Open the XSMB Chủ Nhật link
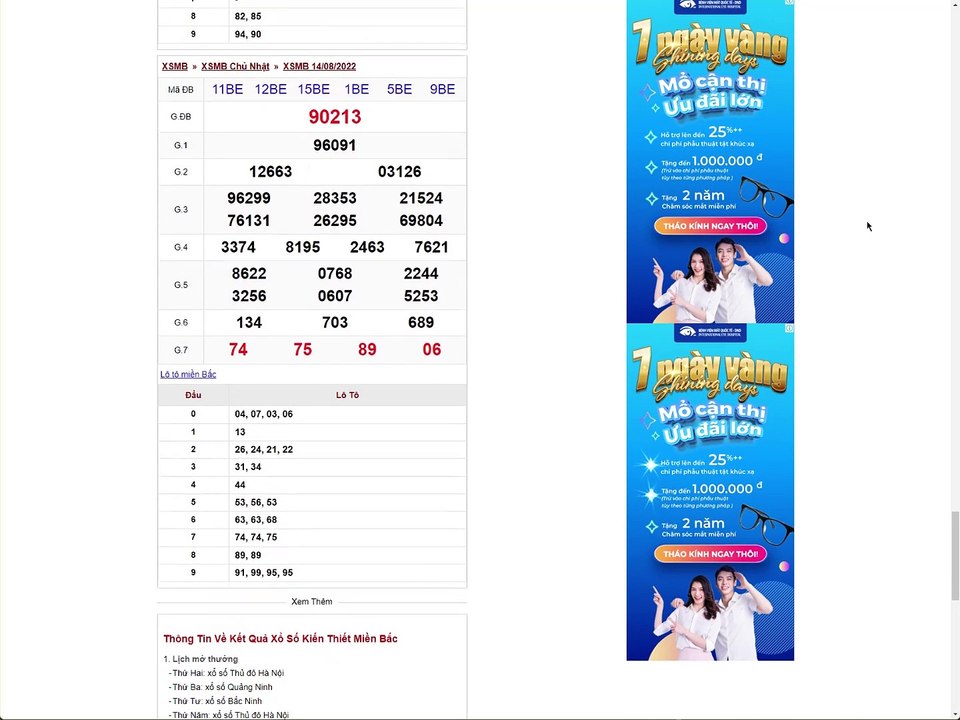960x720 pixels. point(235,66)
